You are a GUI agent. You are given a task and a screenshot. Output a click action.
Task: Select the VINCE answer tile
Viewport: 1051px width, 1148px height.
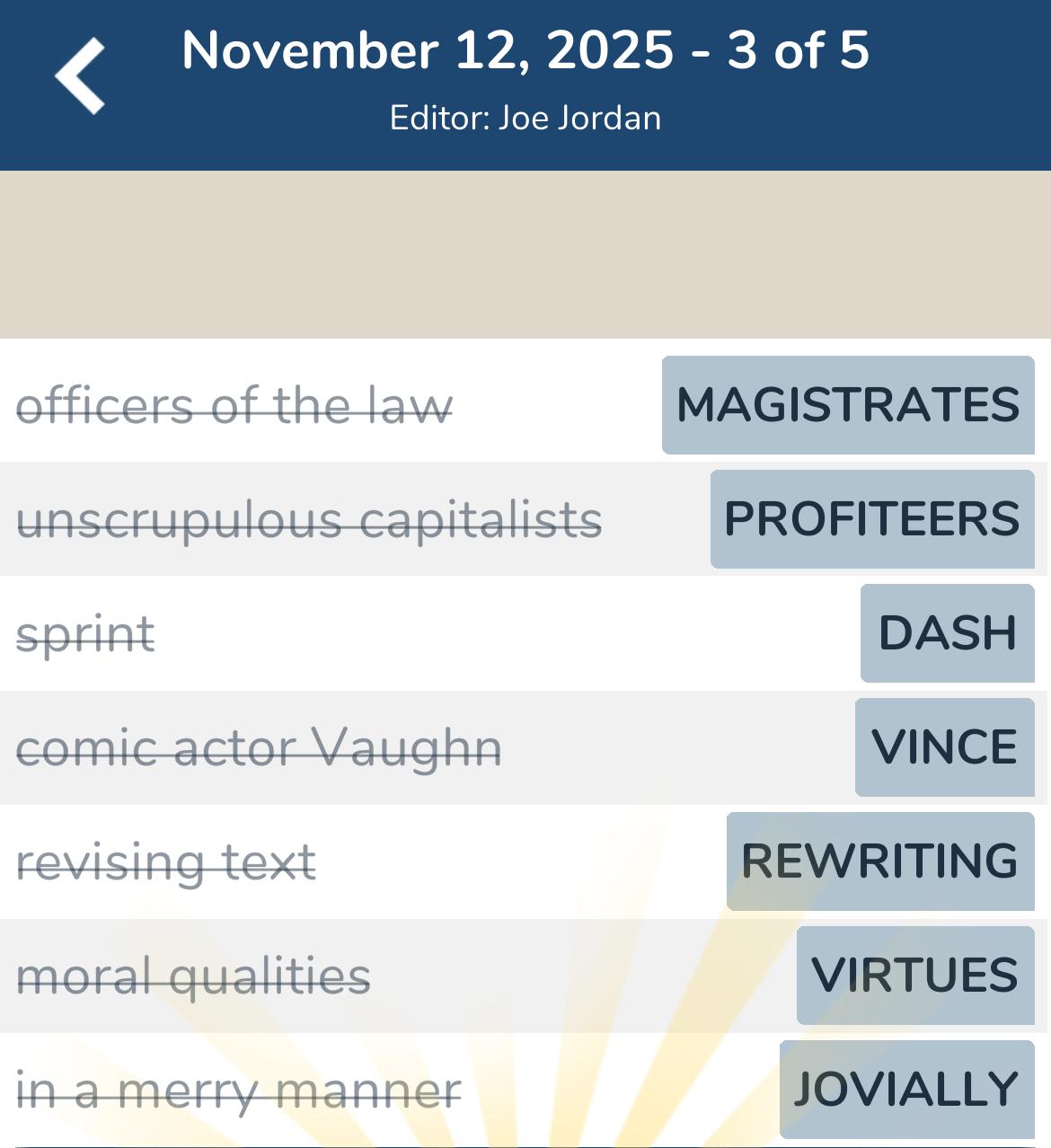click(944, 746)
